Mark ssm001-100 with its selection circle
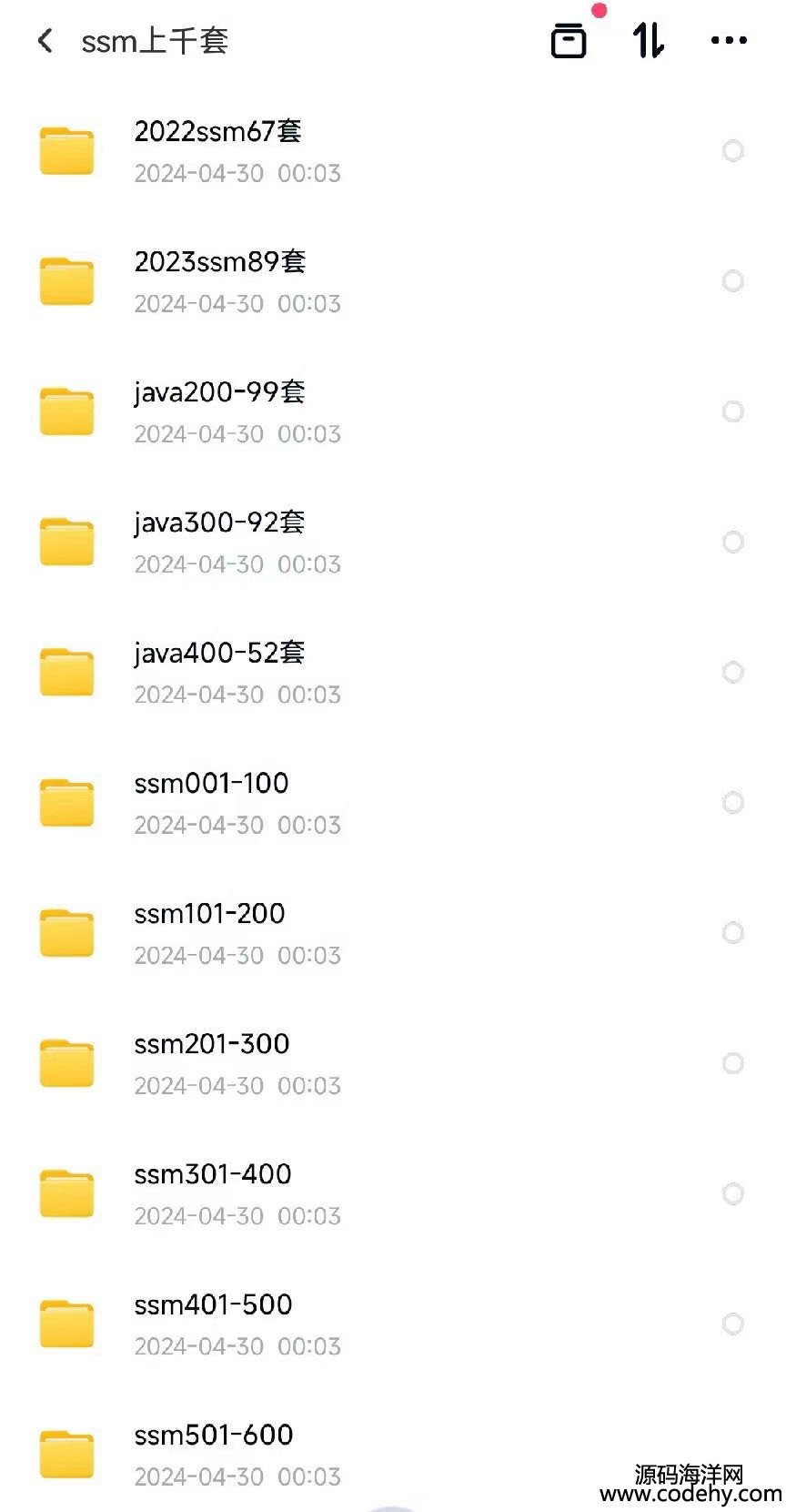Screen dimensions: 786x1512 [733, 802]
